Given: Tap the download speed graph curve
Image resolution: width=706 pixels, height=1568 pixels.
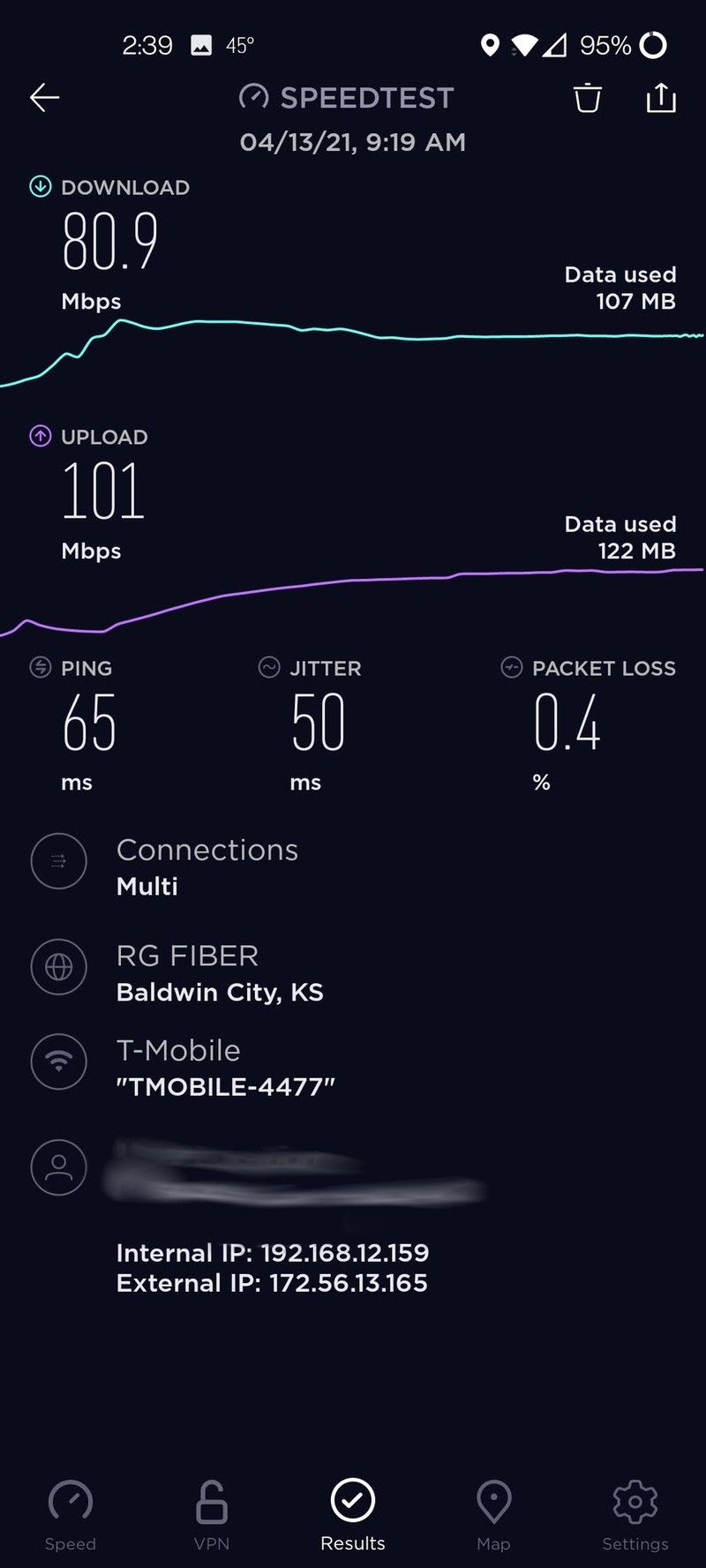Looking at the screenshot, I should point(353,334).
